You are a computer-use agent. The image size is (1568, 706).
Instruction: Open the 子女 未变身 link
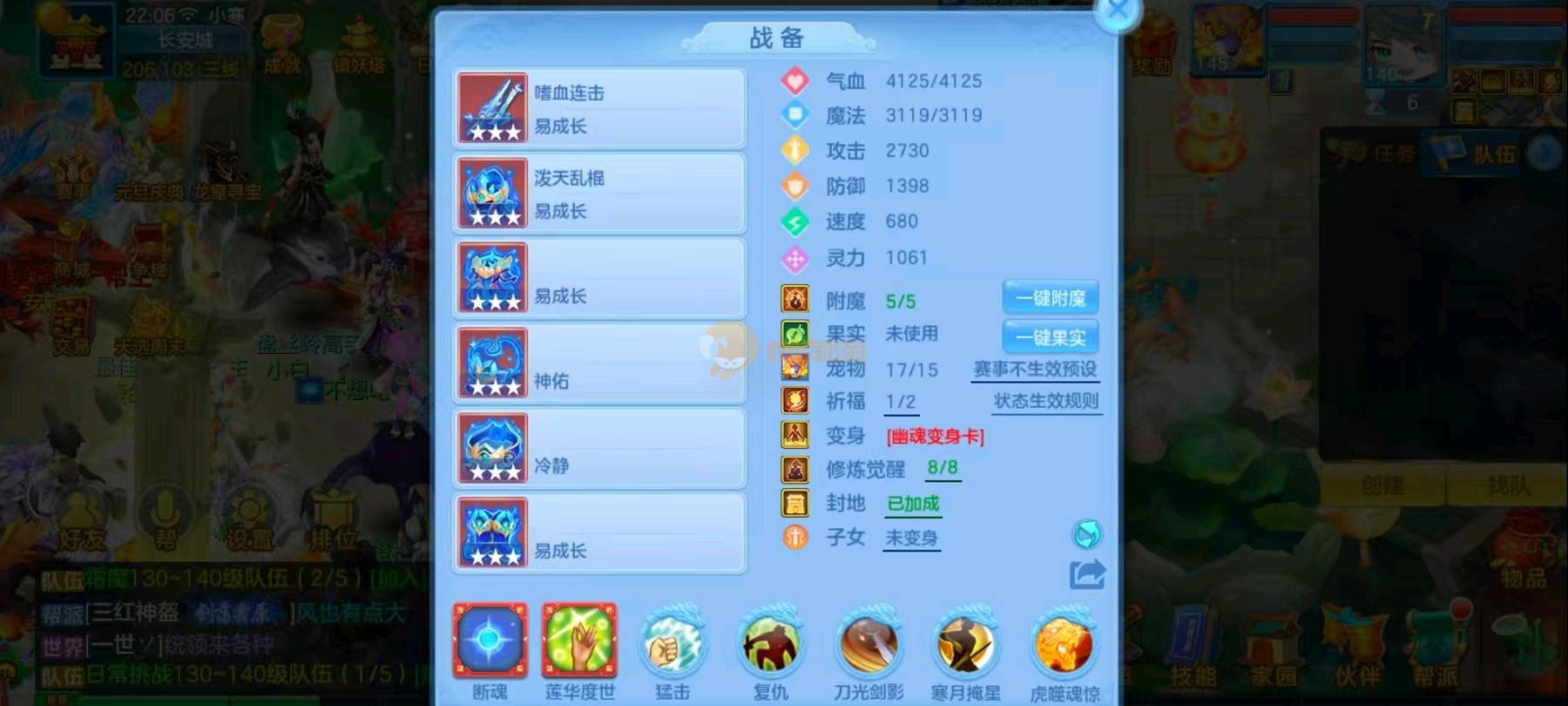[x=911, y=539]
